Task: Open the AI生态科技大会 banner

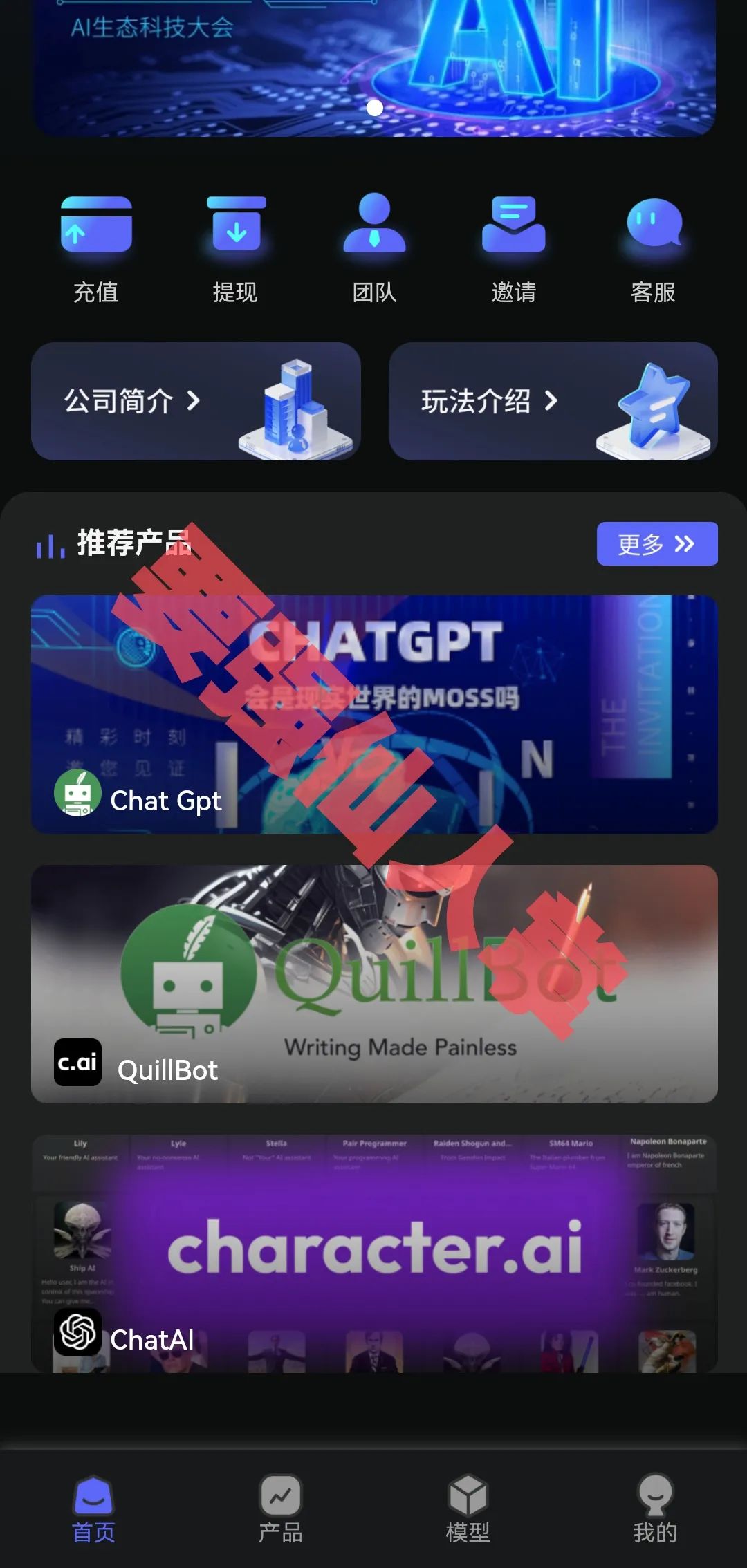Action: 374,62
